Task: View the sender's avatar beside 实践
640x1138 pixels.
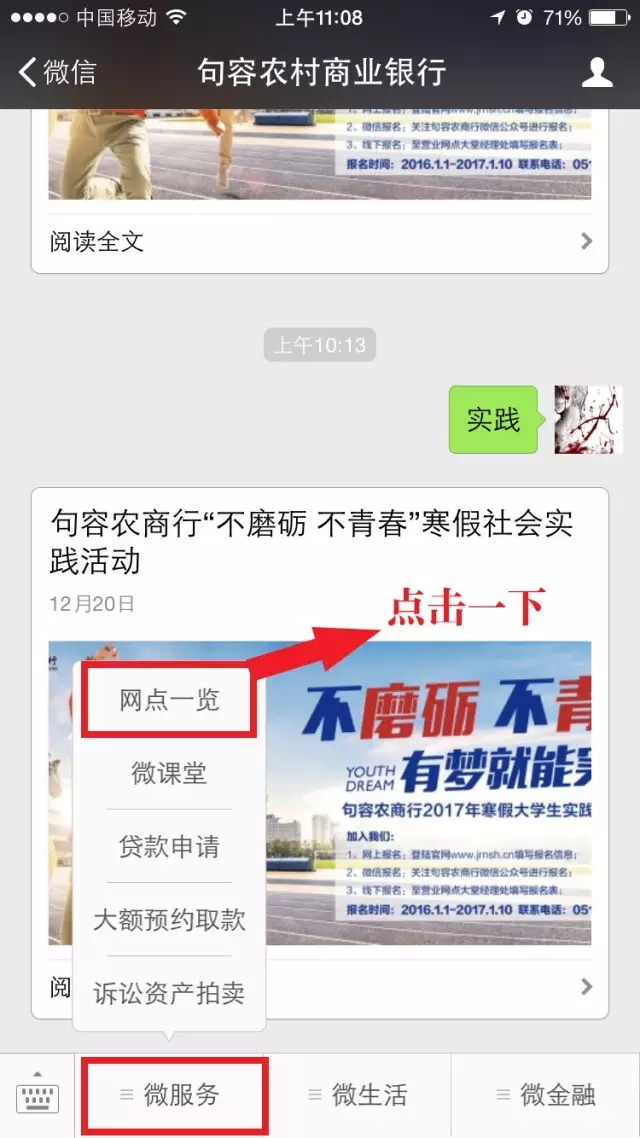Action: pyautogui.click(x=588, y=419)
